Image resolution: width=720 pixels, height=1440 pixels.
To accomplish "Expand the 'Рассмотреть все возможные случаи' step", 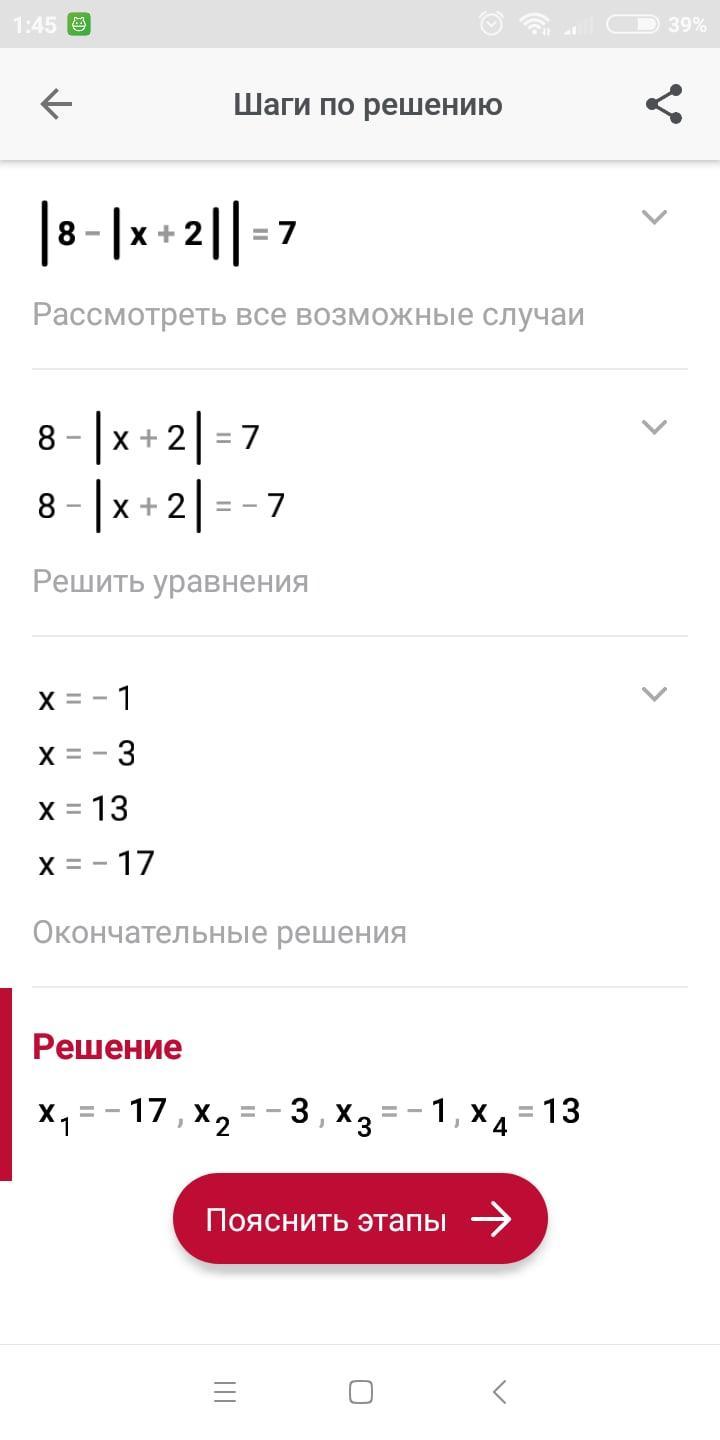I will [x=654, y=216].
